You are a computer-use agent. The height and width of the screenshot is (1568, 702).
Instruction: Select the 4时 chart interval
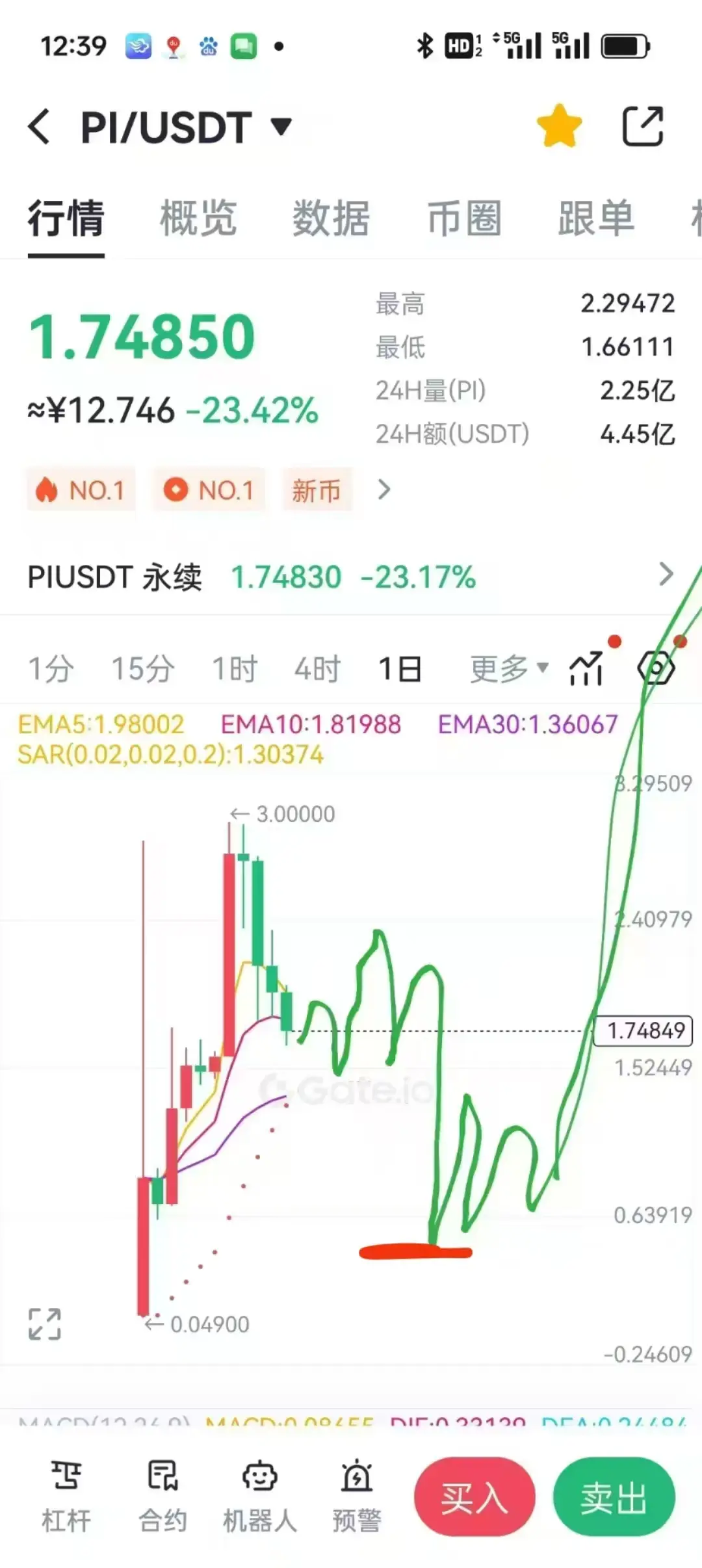click(317, 669)
